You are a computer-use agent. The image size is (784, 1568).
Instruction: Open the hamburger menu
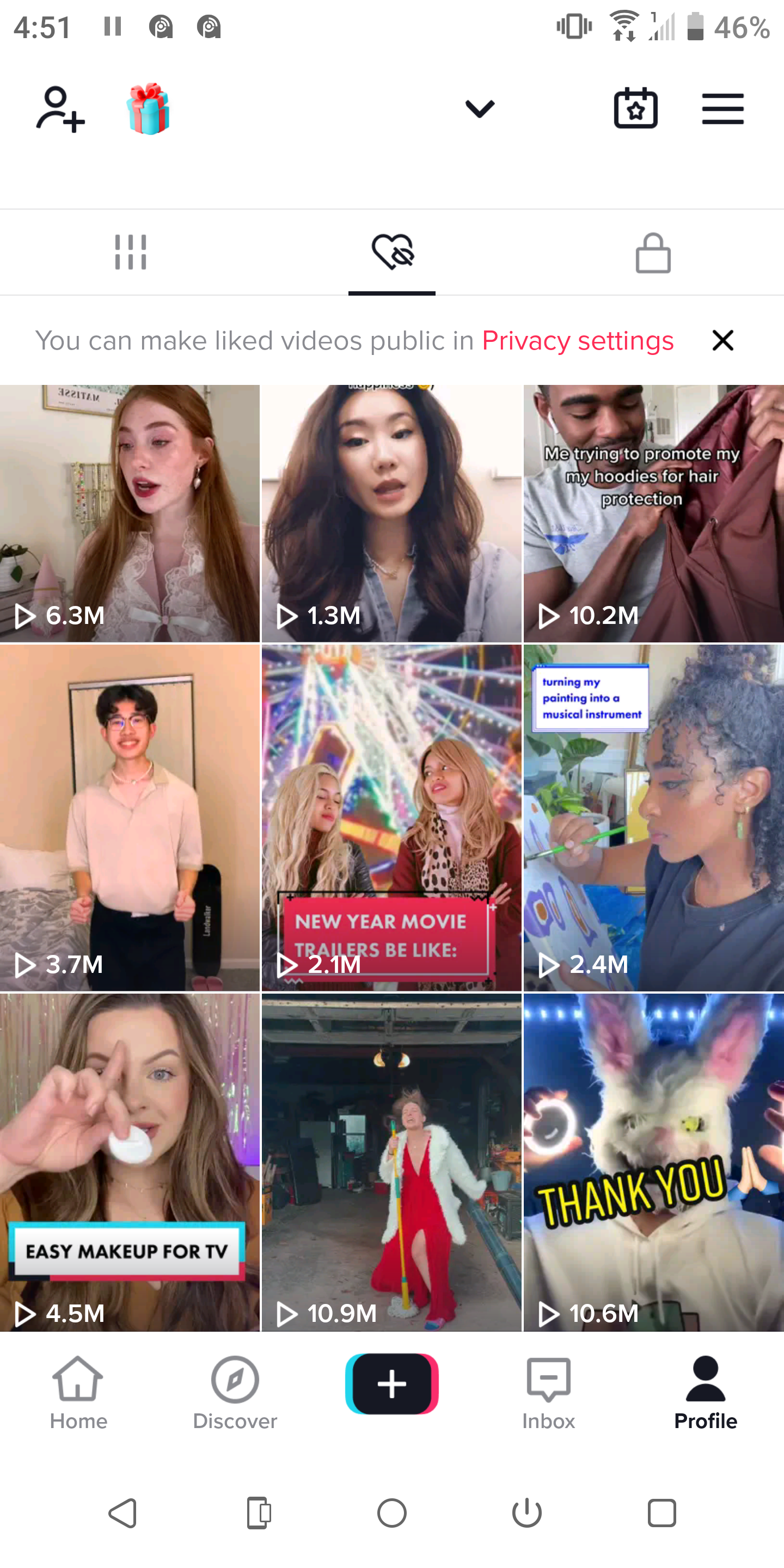click(722, 109)
